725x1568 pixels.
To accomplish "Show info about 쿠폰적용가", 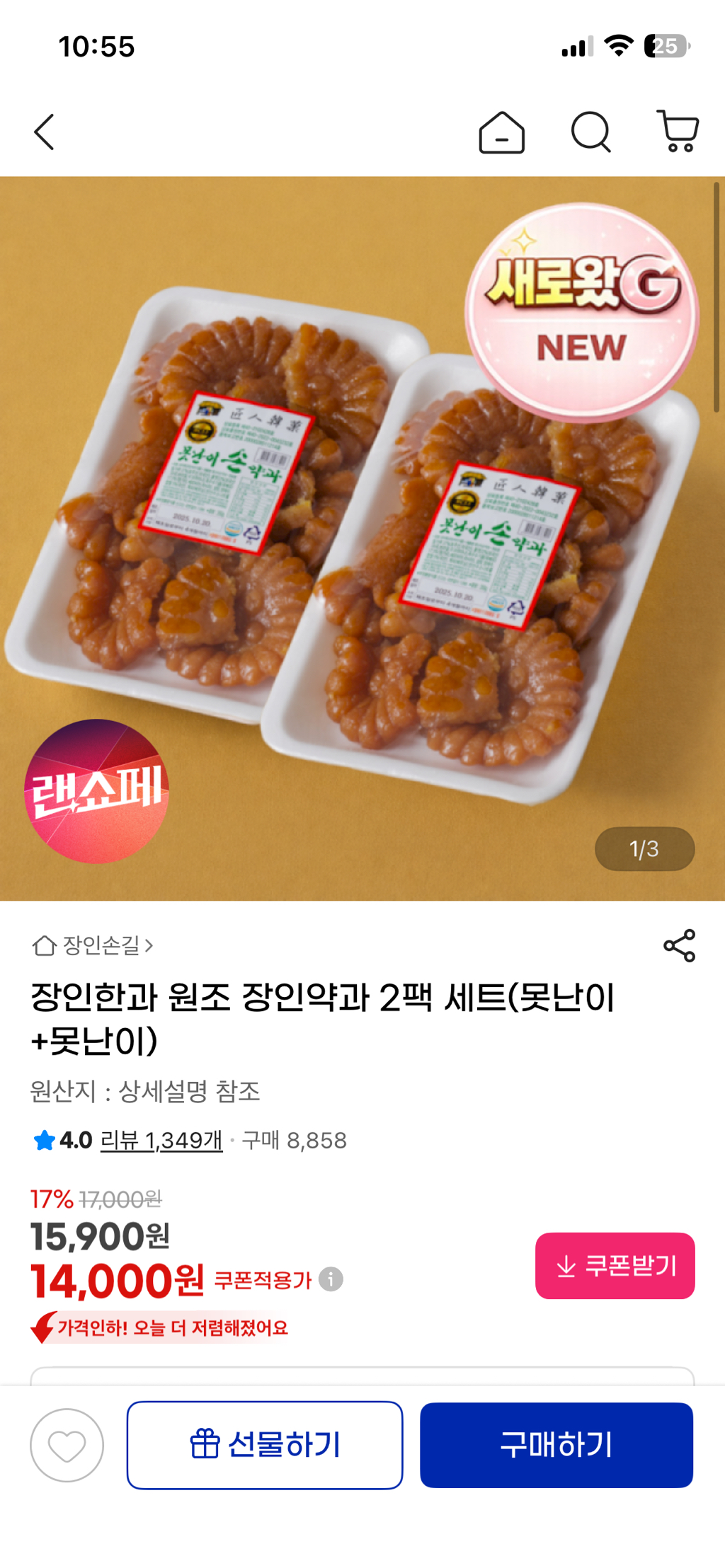I will click(331, 1279).
